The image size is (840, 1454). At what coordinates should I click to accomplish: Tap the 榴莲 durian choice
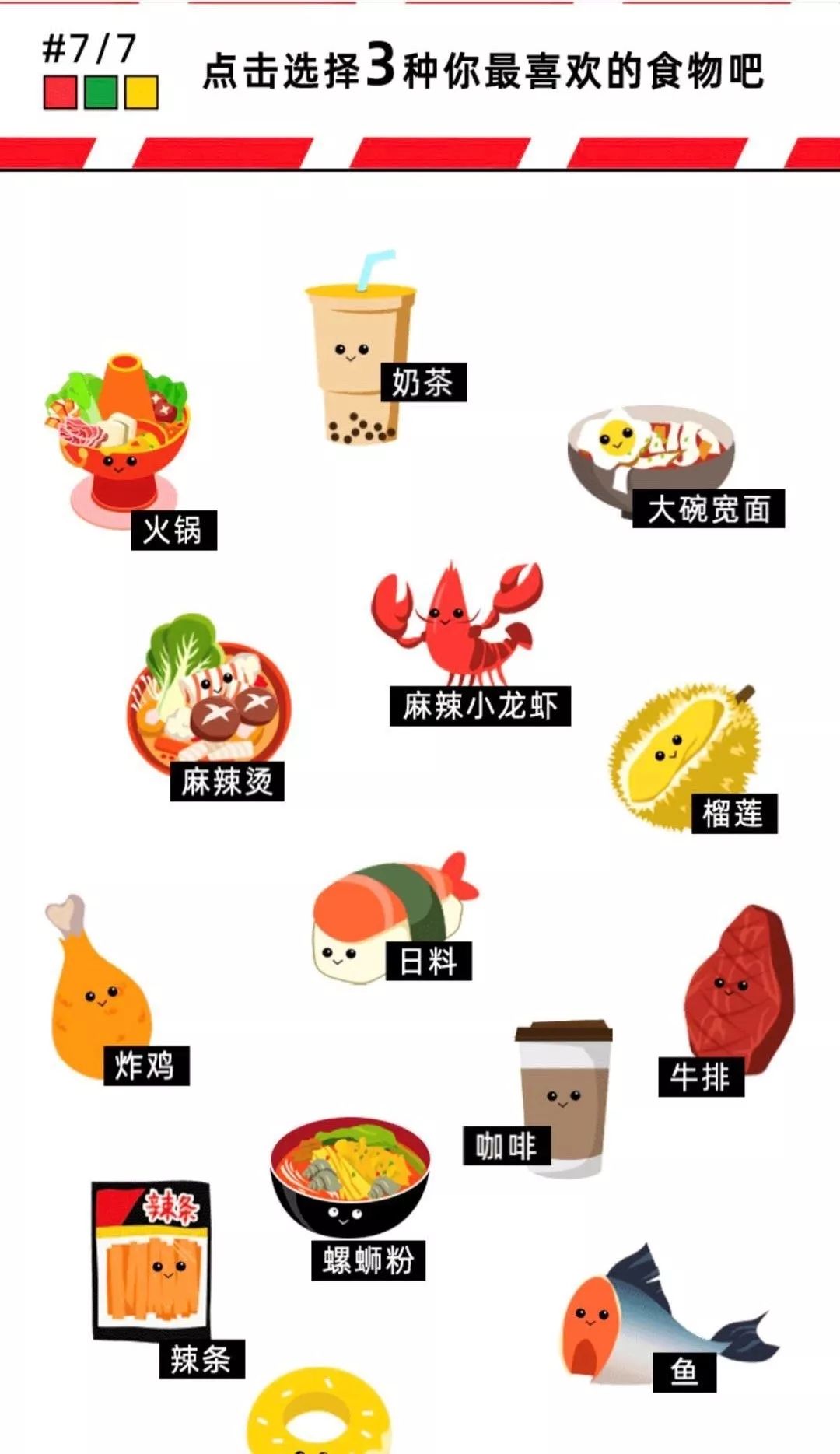[x=683, y=755]
